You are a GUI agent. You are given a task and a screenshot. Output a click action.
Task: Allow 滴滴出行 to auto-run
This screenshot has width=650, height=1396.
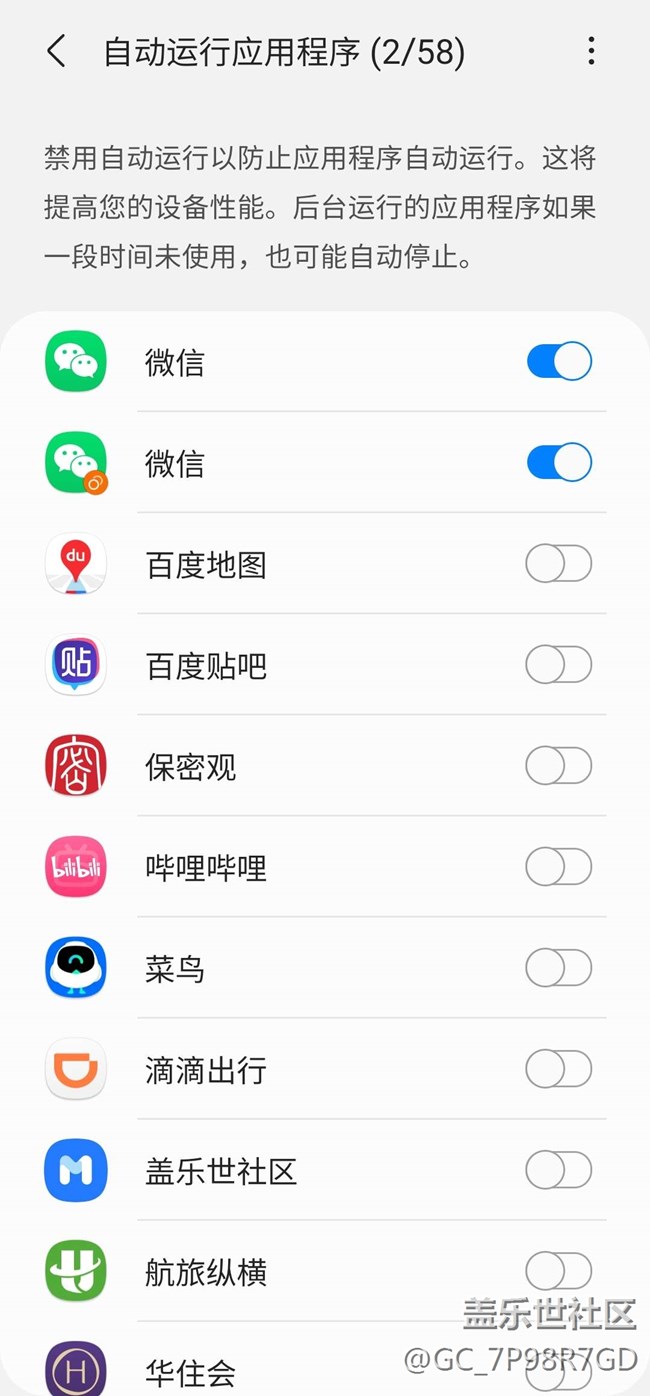pos(559,1069)
